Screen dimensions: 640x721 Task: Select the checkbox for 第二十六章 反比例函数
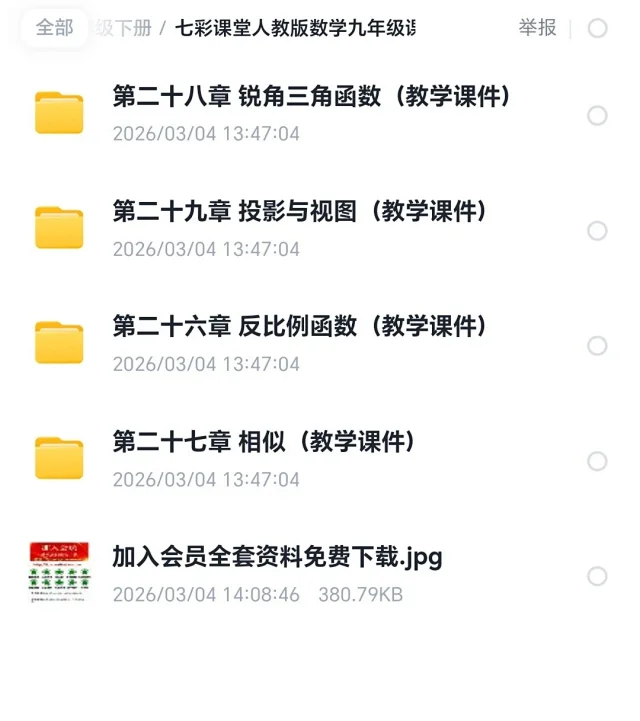pyautogui.click(x=597, y=346)
